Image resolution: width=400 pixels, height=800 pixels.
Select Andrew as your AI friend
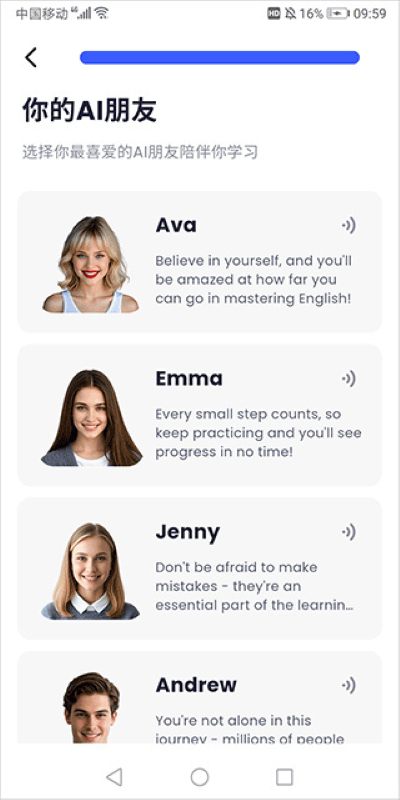click(199, 697)
